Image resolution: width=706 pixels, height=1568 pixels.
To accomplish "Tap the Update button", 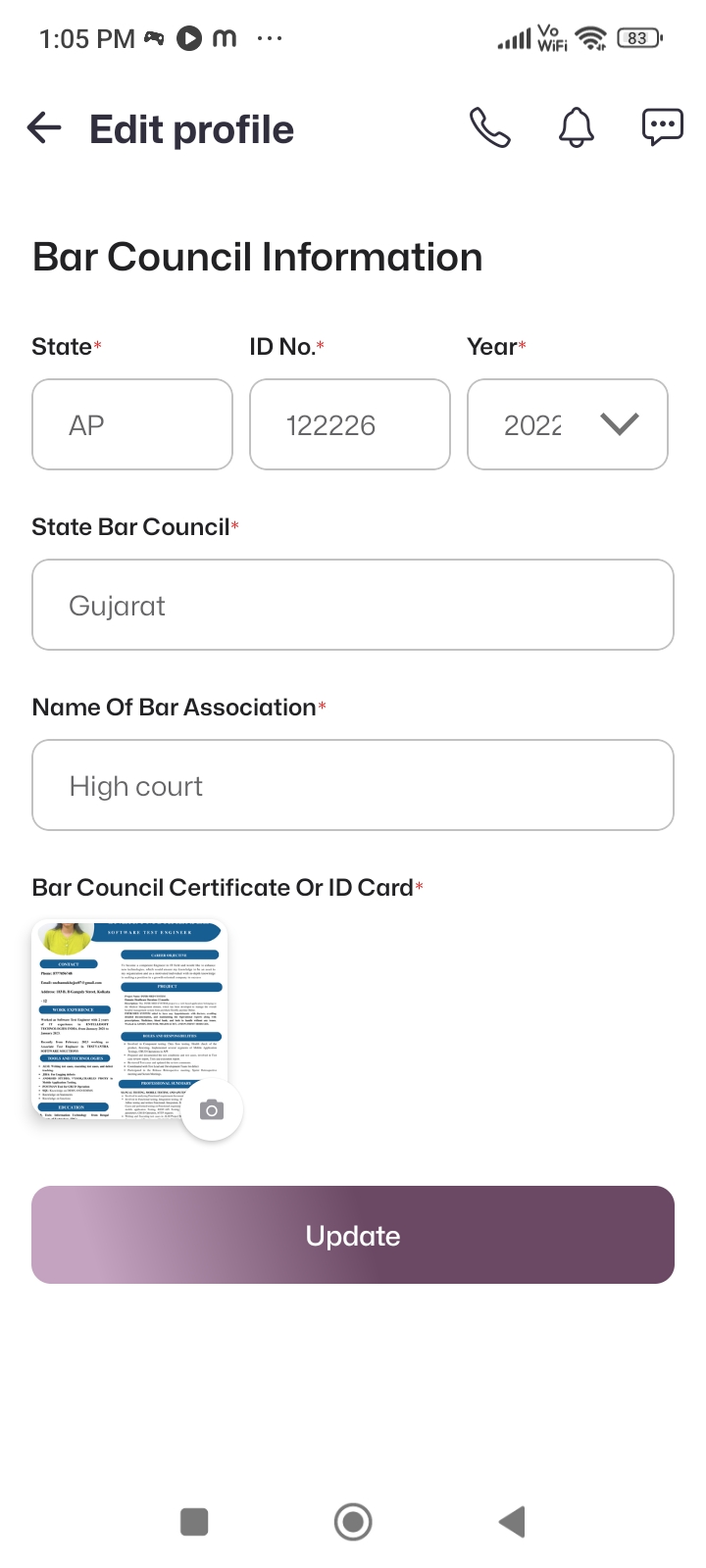I will 353,1235.
